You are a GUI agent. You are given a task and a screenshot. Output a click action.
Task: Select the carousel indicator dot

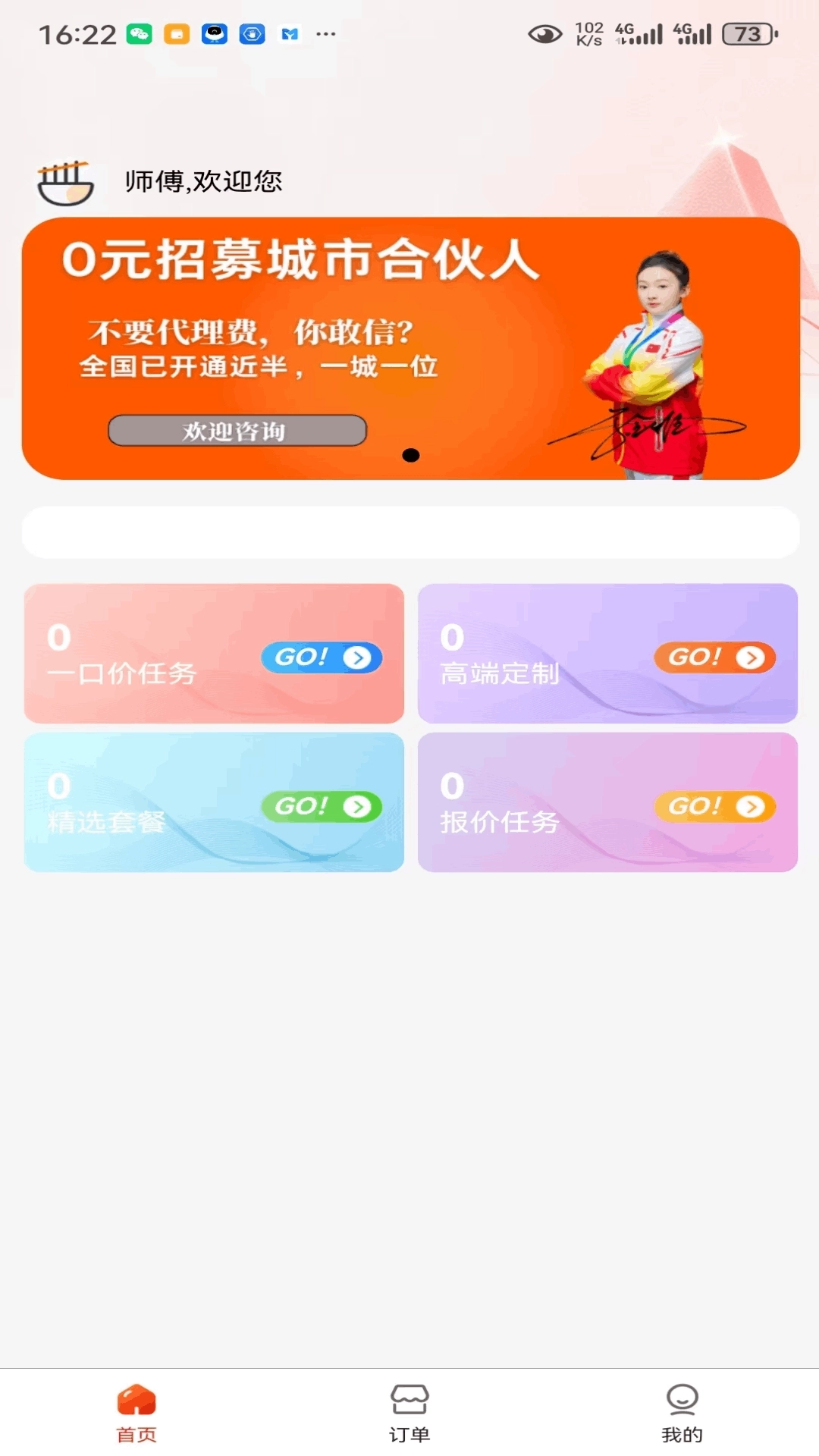pos(413,456)
